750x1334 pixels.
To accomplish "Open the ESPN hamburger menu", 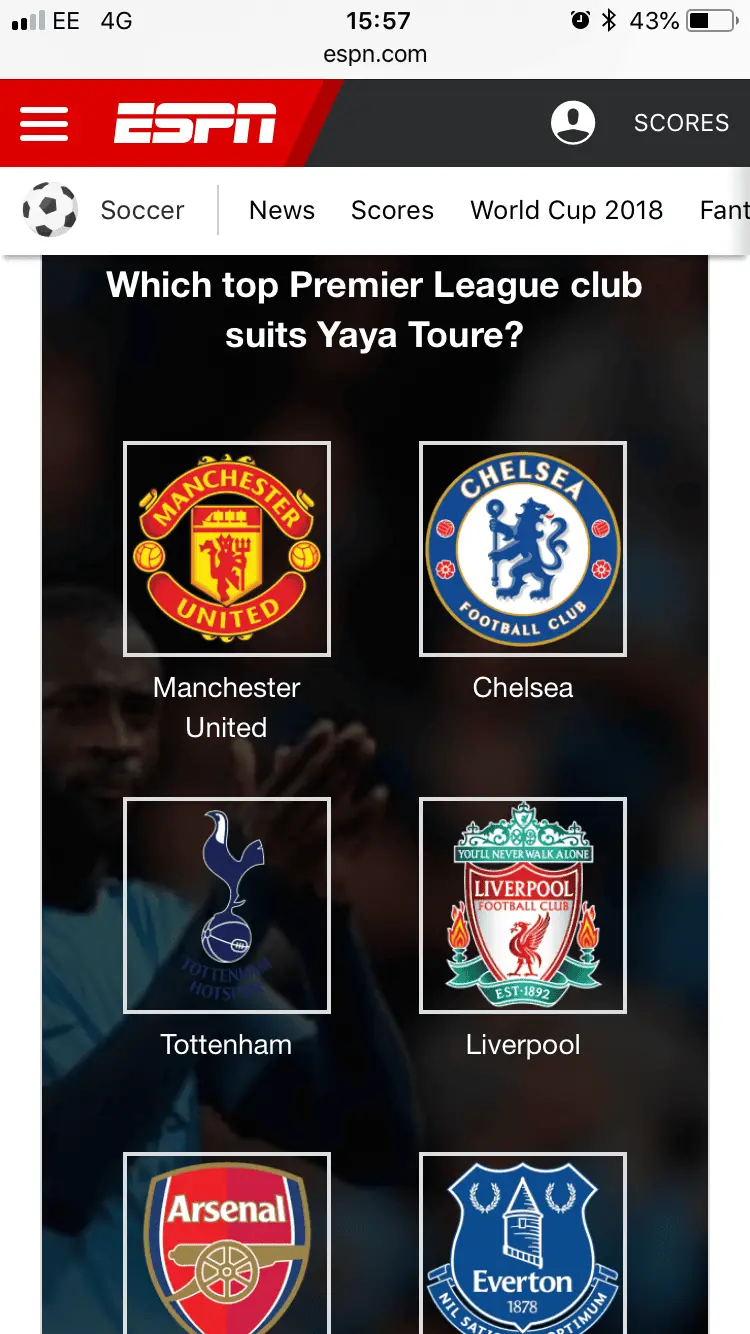I will click(44, 123).
